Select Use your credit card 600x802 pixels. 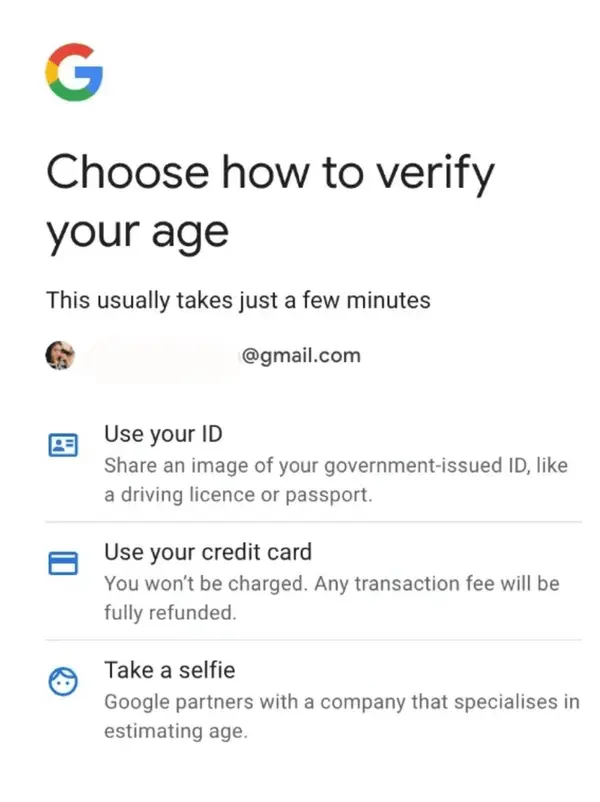pos(207,552)
